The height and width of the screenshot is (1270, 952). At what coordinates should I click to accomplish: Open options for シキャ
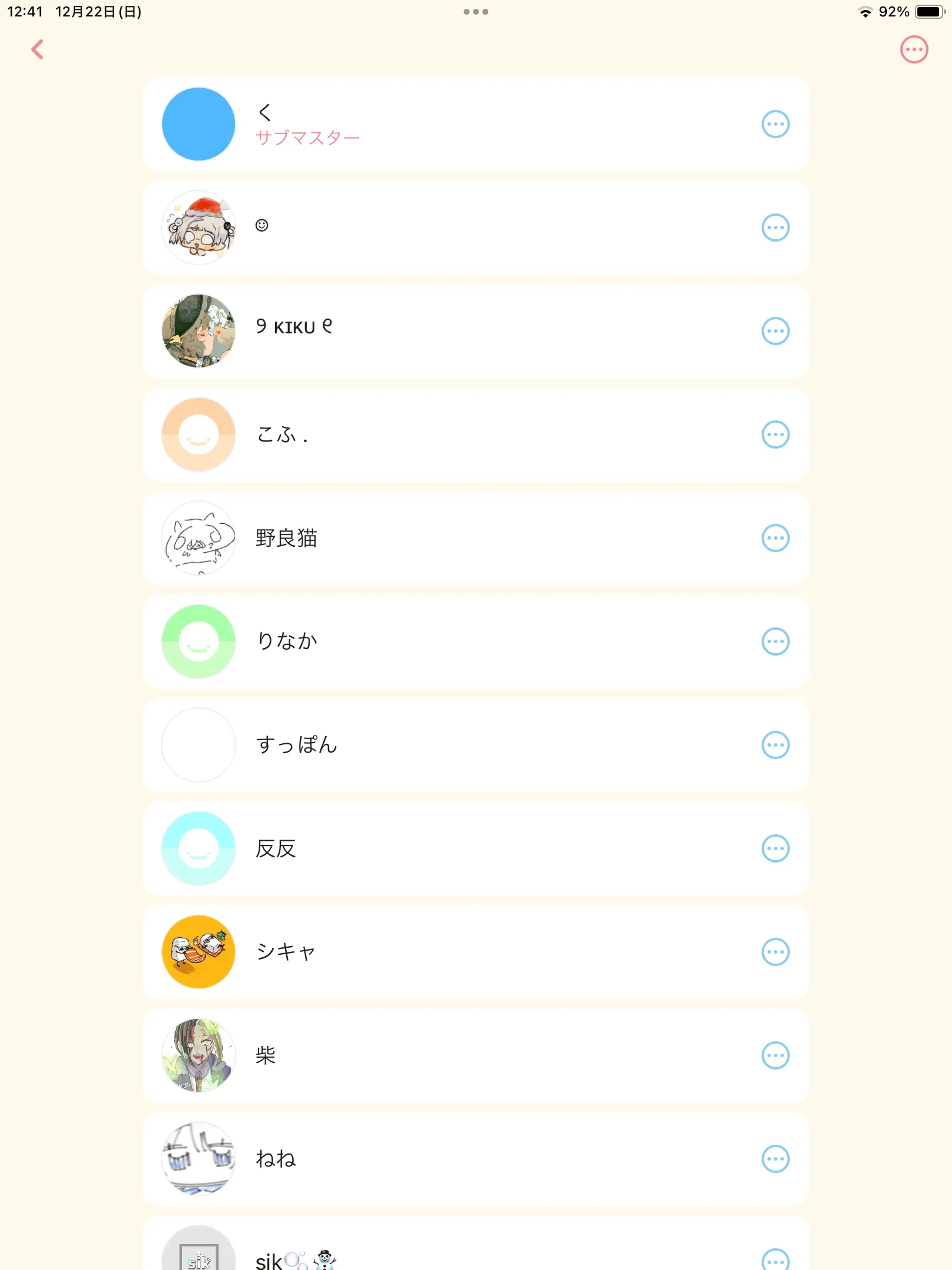775,952
